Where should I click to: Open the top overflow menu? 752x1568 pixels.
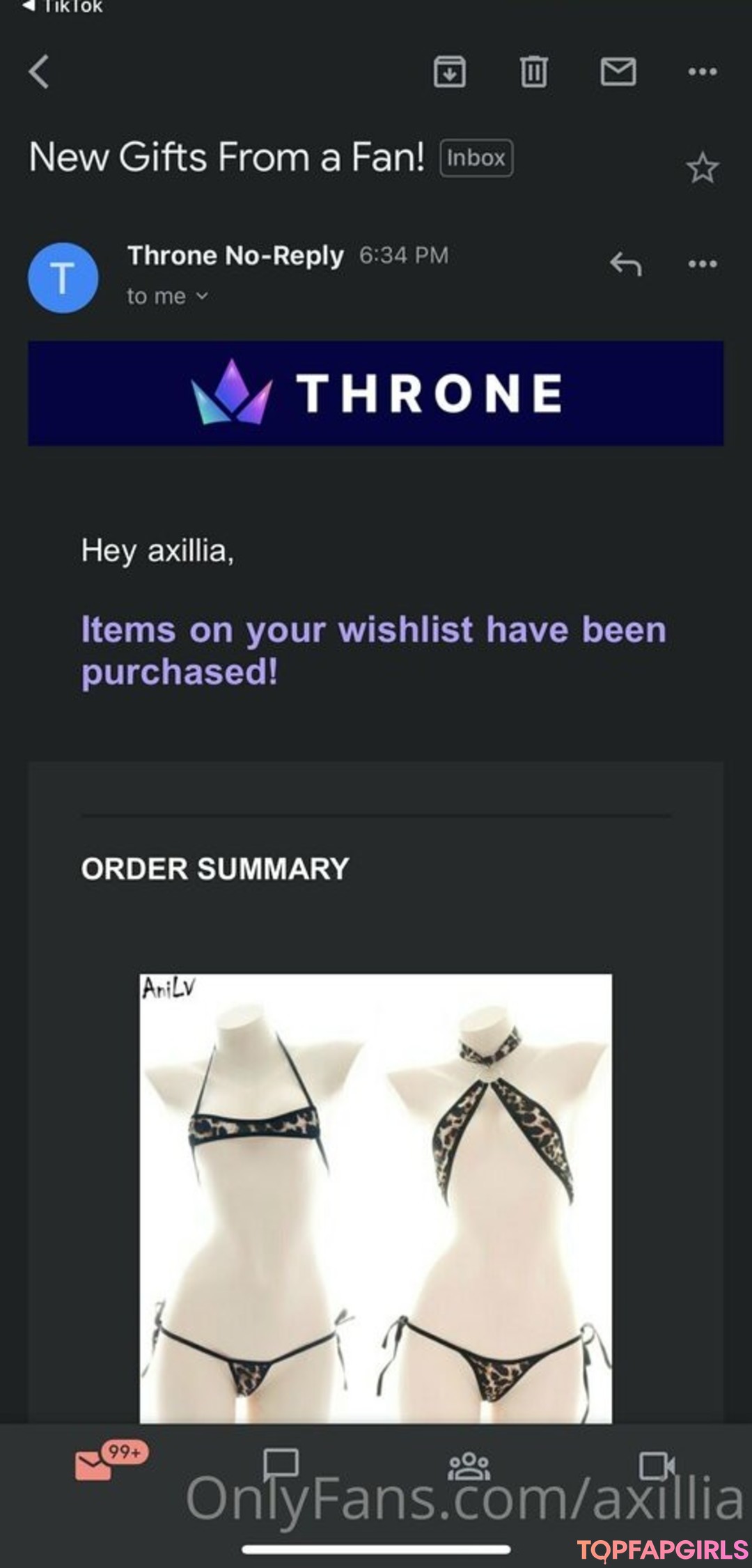702,72
